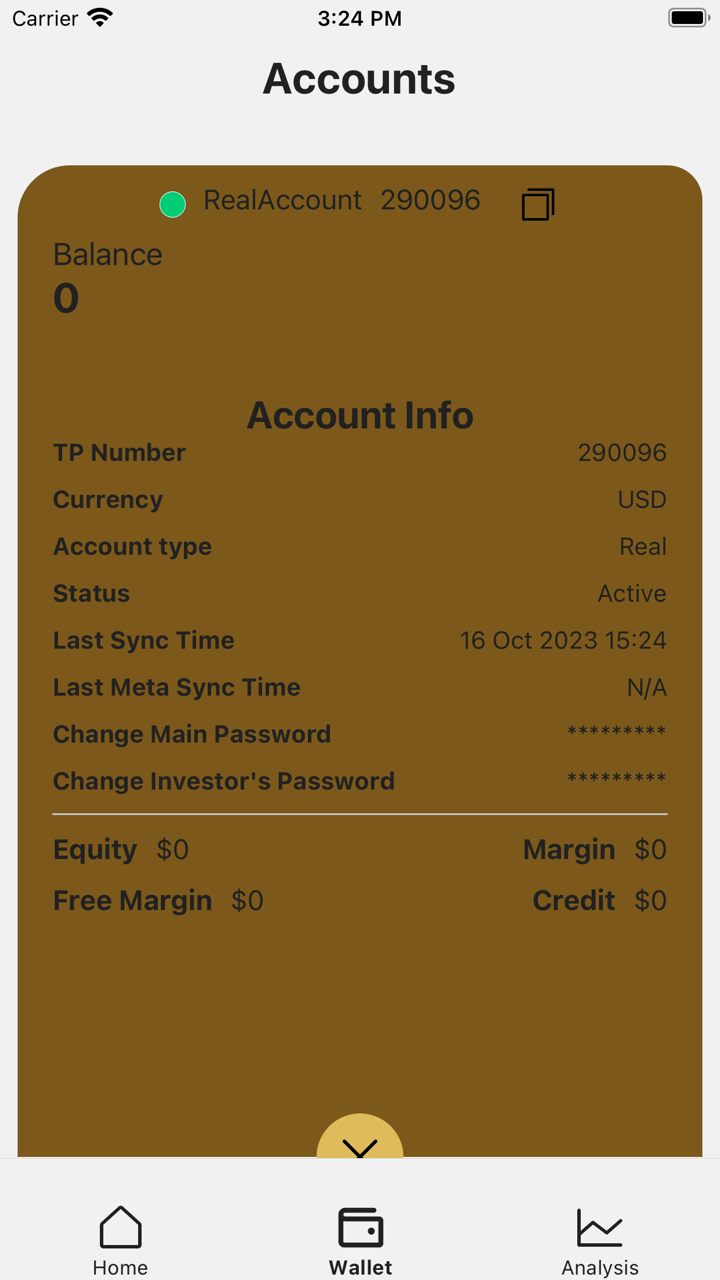Open Change Investor's Password
The width and height of the screenshot is (720, 1280).
click(224, 781)
